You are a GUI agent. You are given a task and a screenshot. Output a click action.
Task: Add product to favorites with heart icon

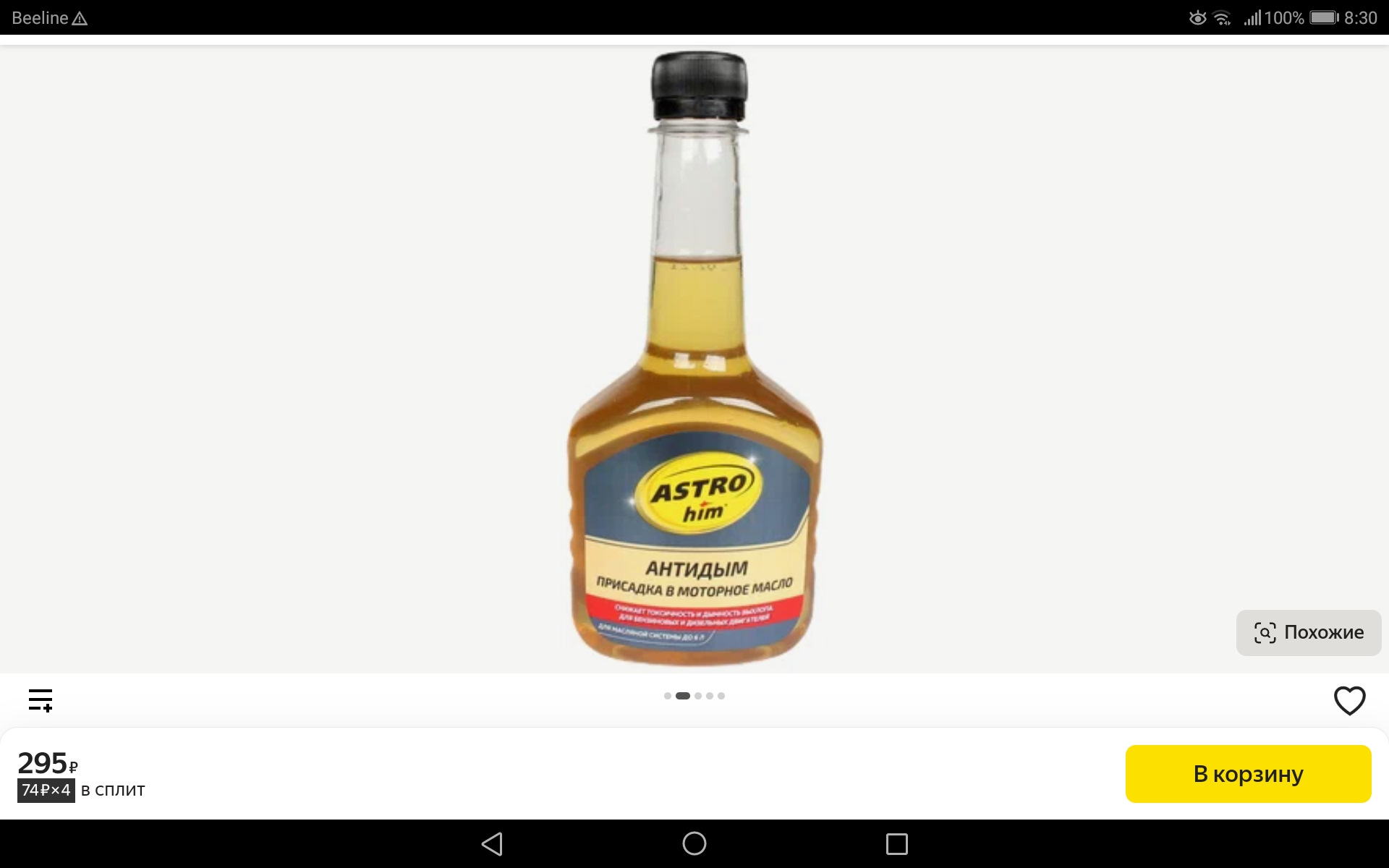1348,700
